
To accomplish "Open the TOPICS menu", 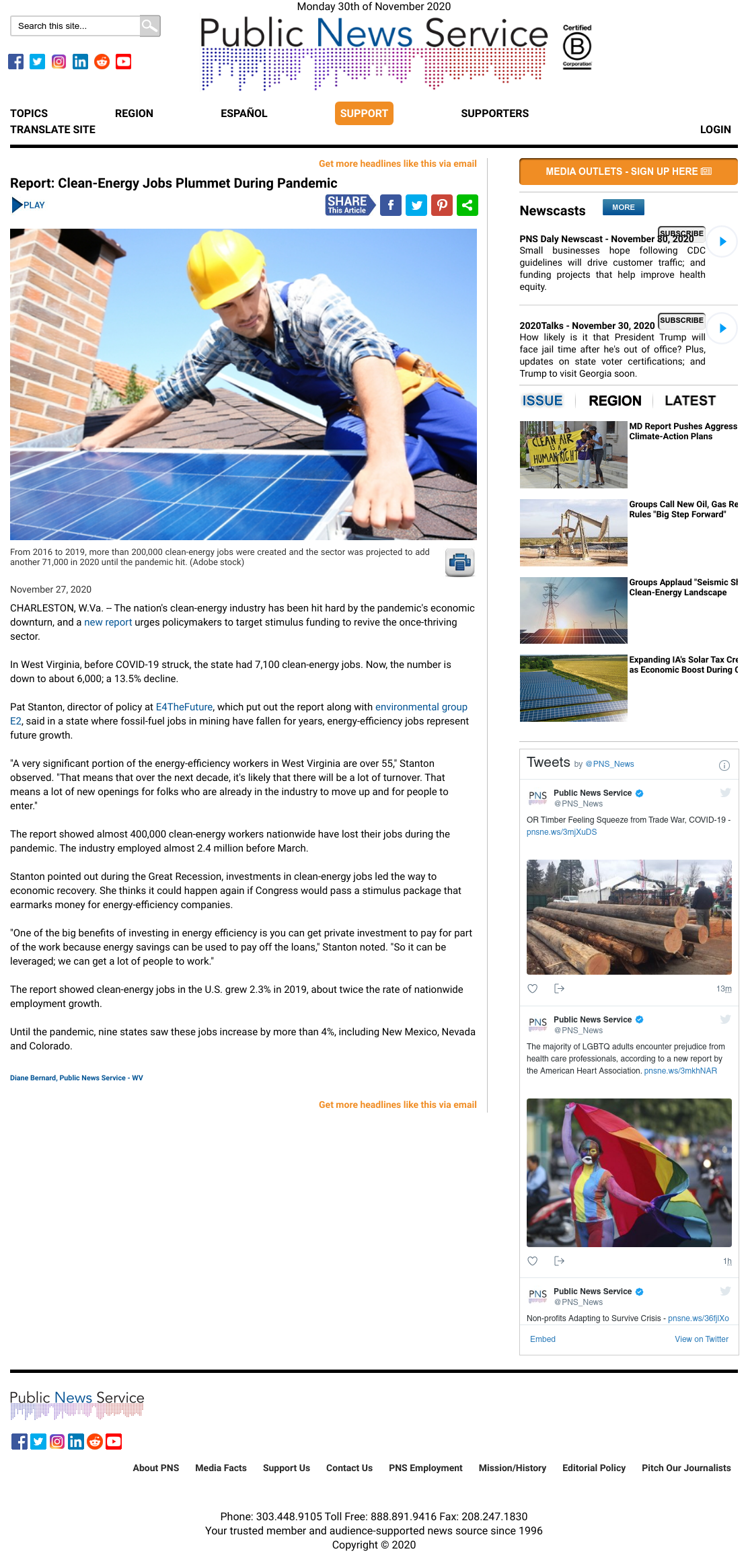I will click(x=29, y=114).
